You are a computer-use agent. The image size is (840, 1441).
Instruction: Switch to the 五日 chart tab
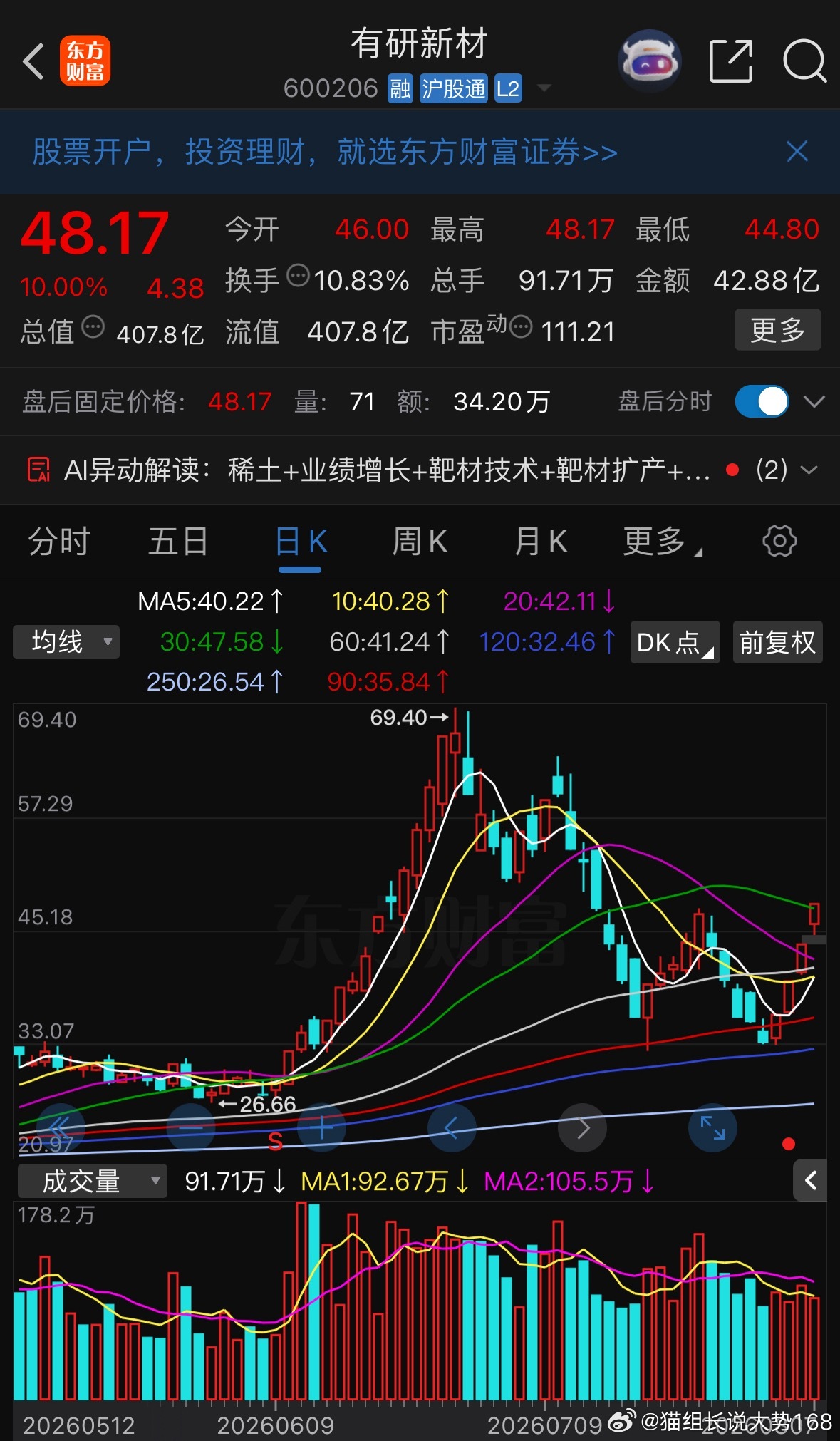click(x=178, y=542)
